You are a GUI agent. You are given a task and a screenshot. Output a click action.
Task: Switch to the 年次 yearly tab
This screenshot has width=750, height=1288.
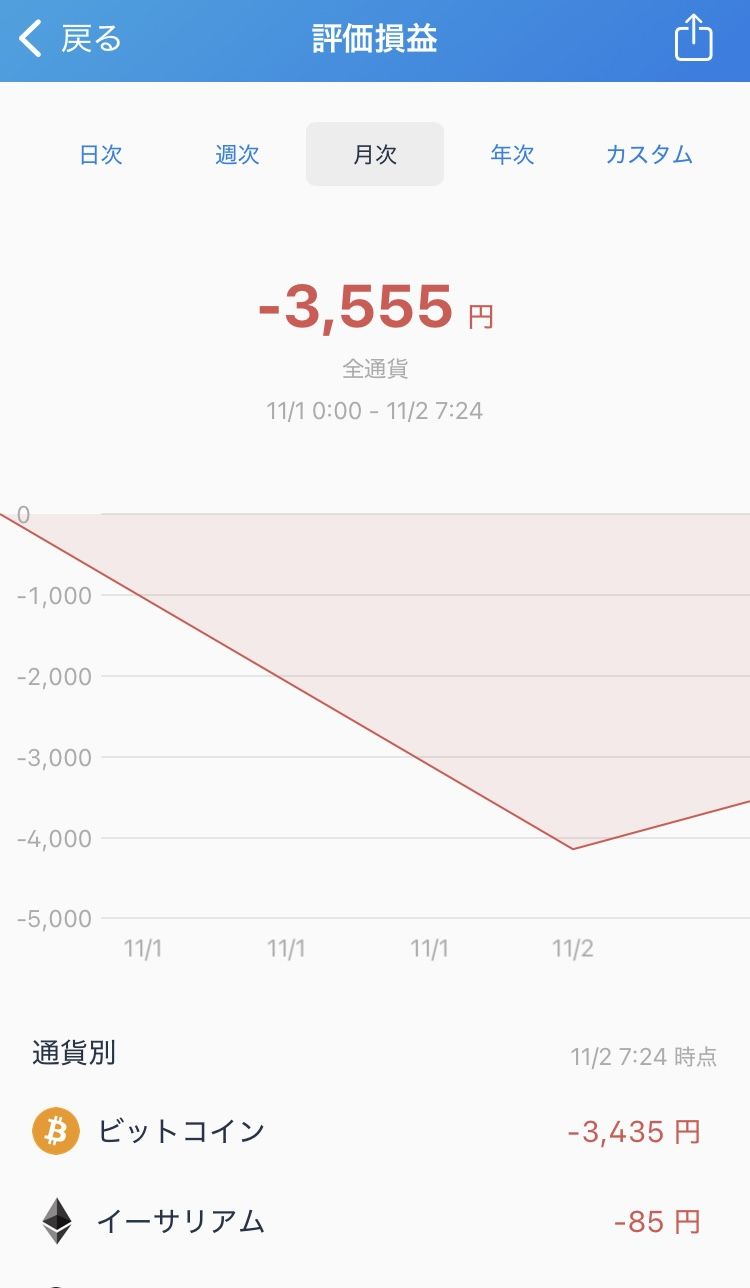click(x=511, y=154)
